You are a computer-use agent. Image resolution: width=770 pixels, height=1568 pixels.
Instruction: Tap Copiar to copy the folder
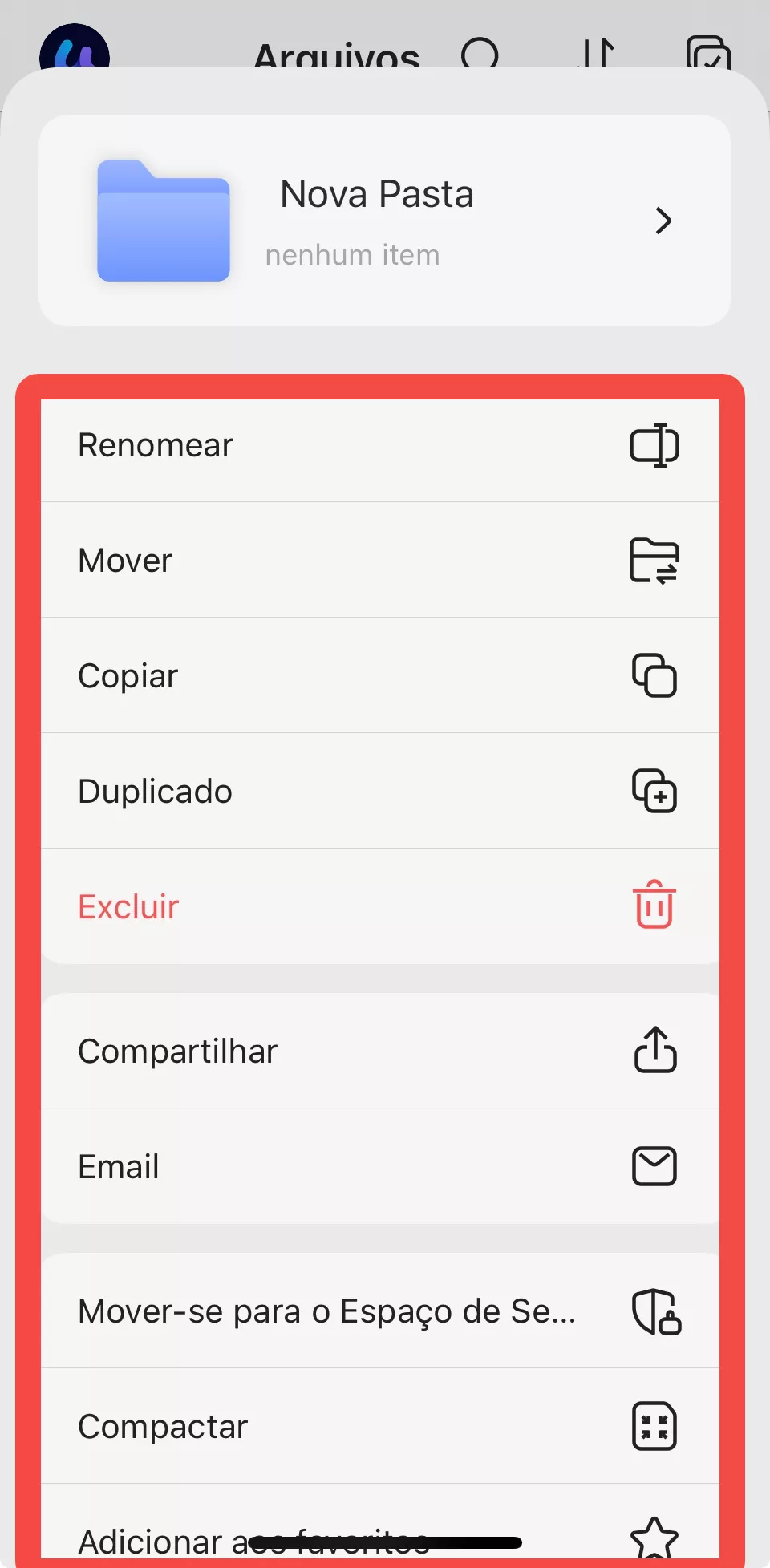[379, 676]
